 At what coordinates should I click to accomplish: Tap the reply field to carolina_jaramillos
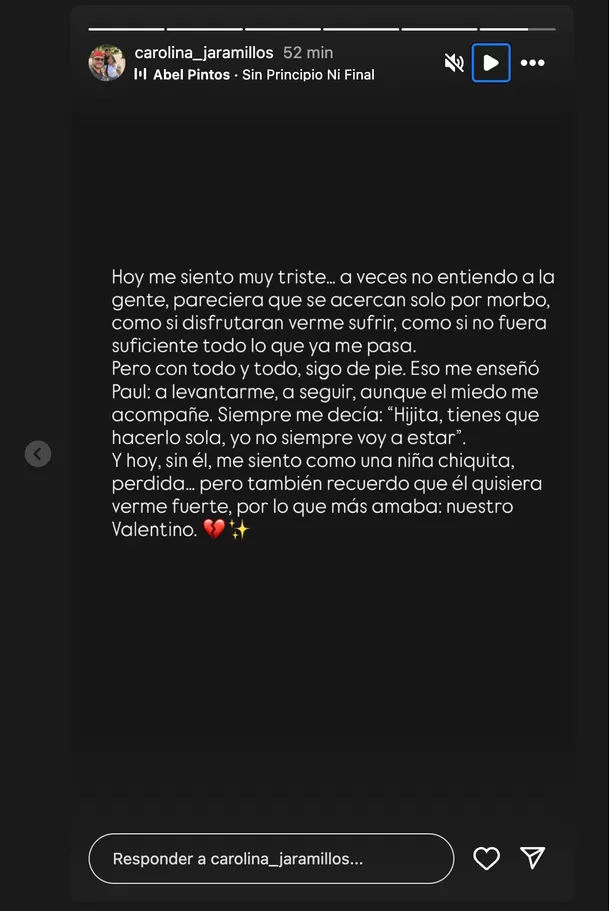pos(271,858)
